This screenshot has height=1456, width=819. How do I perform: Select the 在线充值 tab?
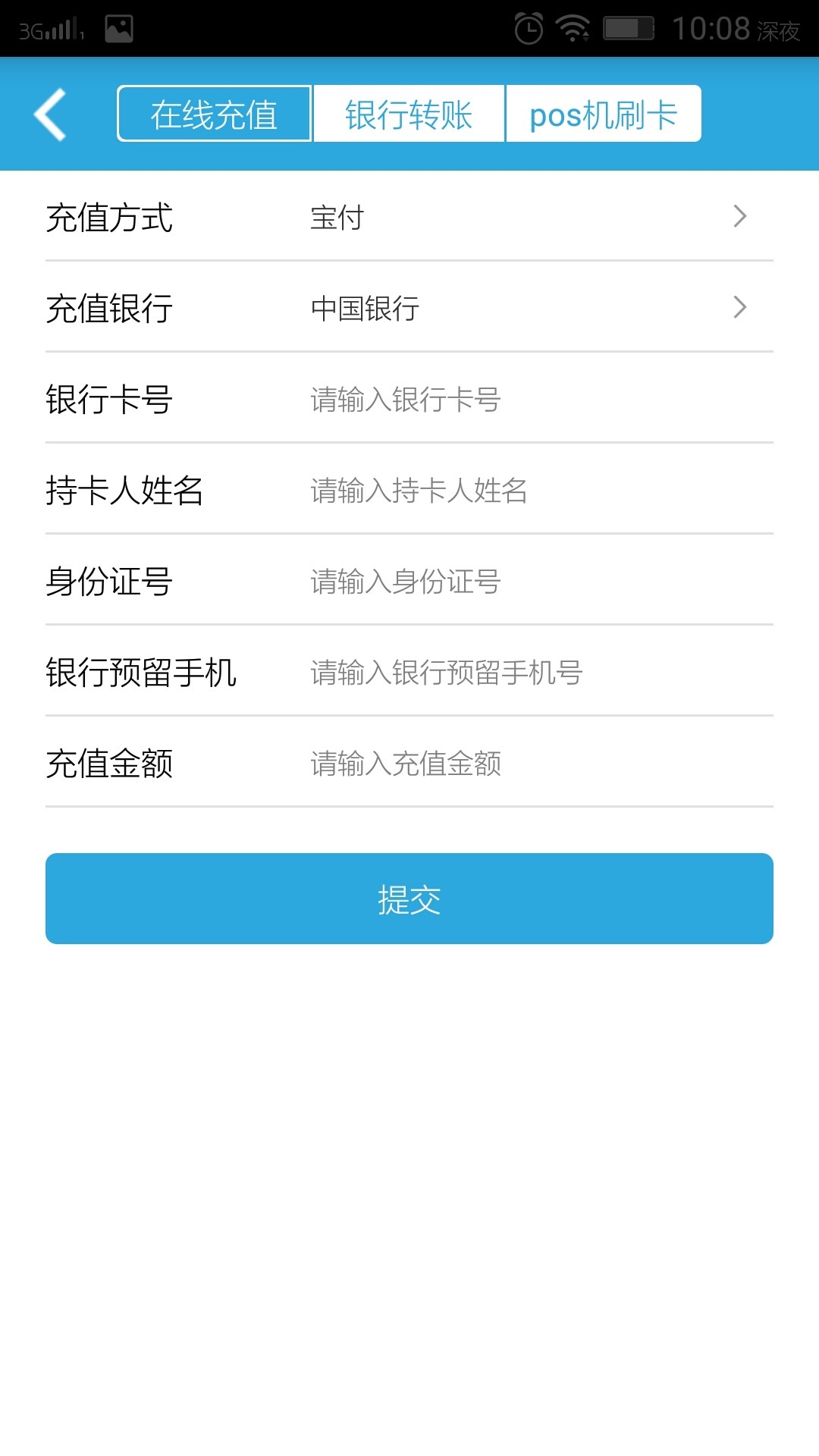pyautogui.click(x=214, y=115)
